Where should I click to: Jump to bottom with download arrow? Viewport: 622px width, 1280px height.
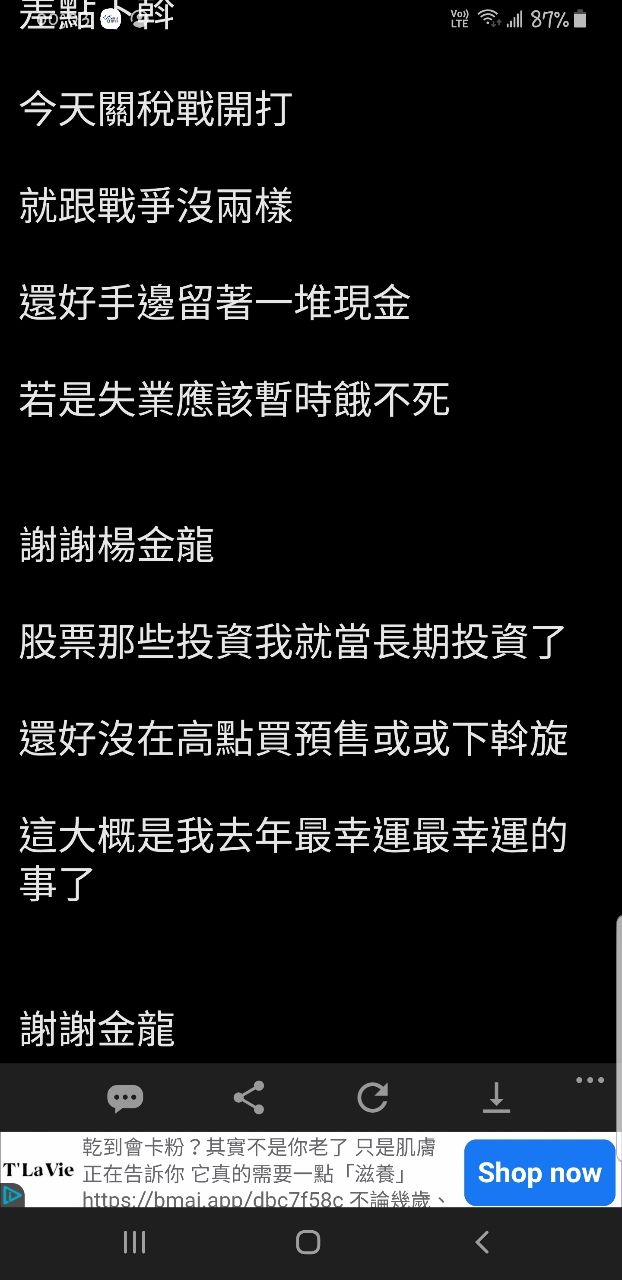496,1098
